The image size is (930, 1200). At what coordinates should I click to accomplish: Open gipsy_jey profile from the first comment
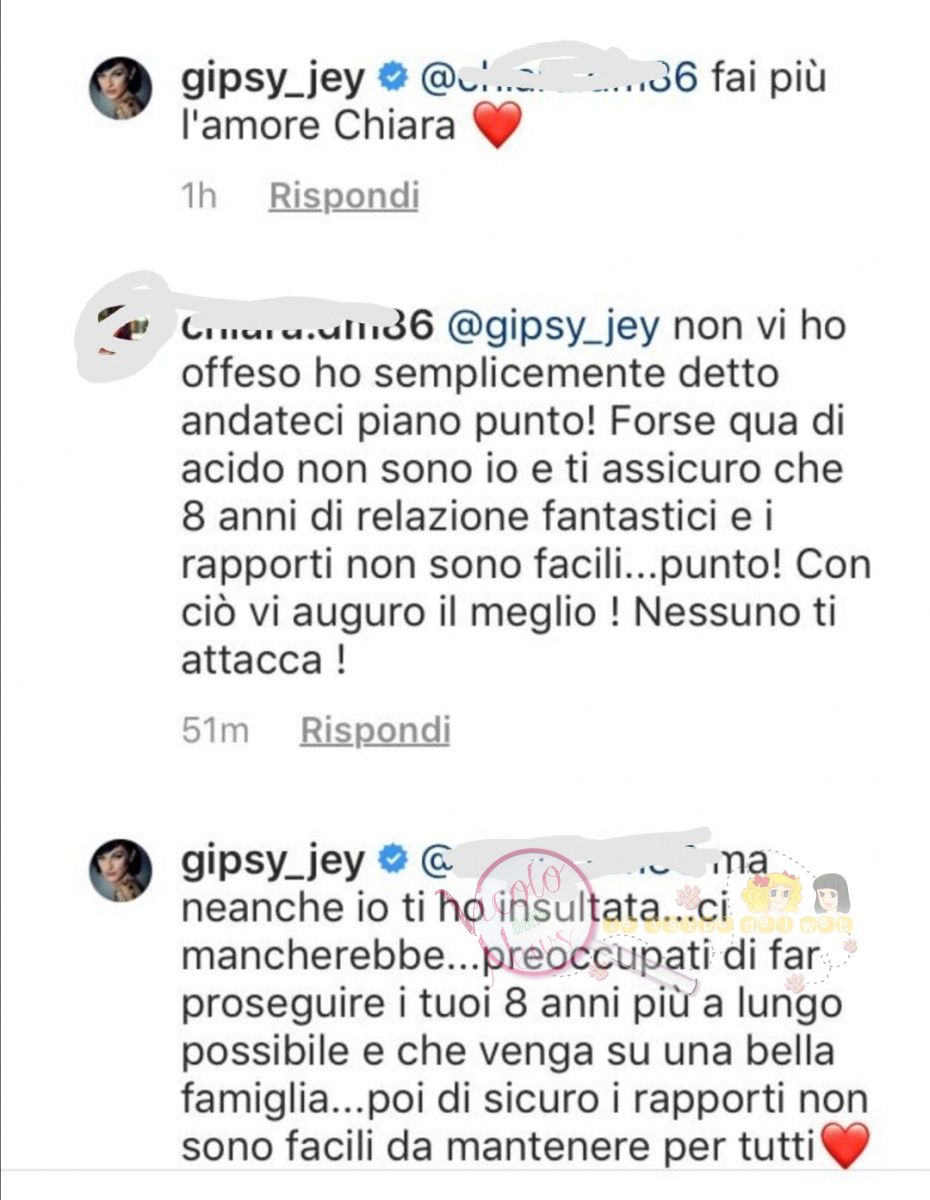pyautogui.click(x=273, y=80)
